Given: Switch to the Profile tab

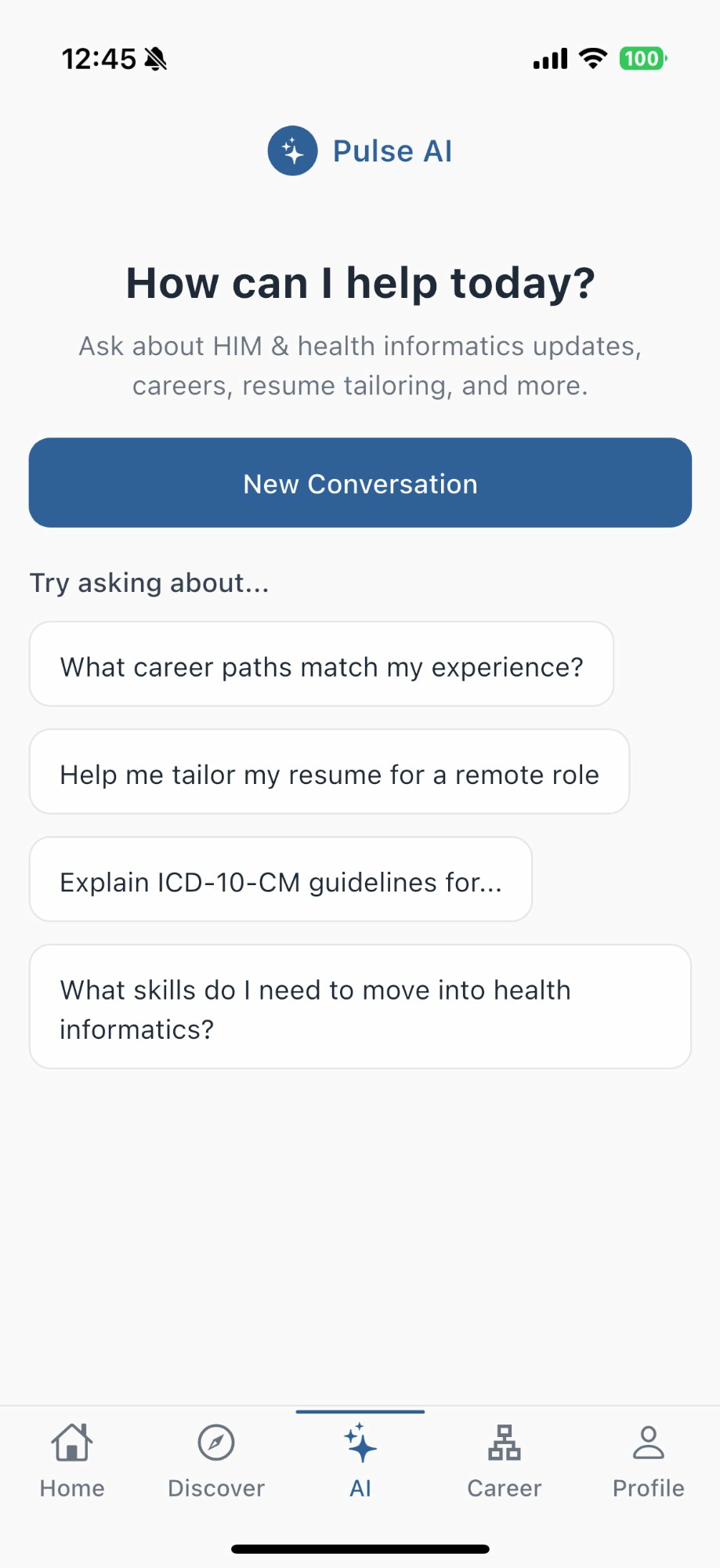Looking at the screenshot, I should (x=647, y=1460).
